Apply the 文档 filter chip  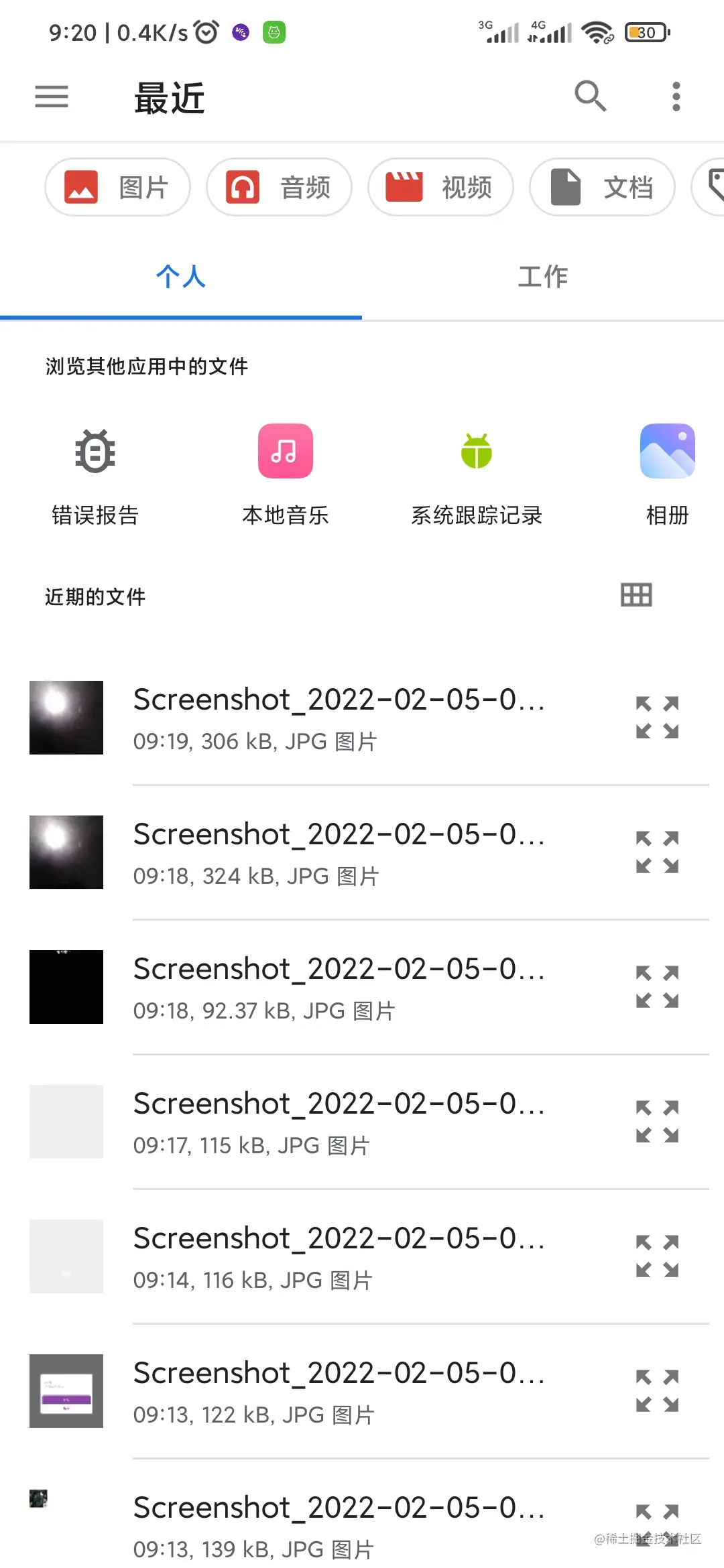coord(602,187)
